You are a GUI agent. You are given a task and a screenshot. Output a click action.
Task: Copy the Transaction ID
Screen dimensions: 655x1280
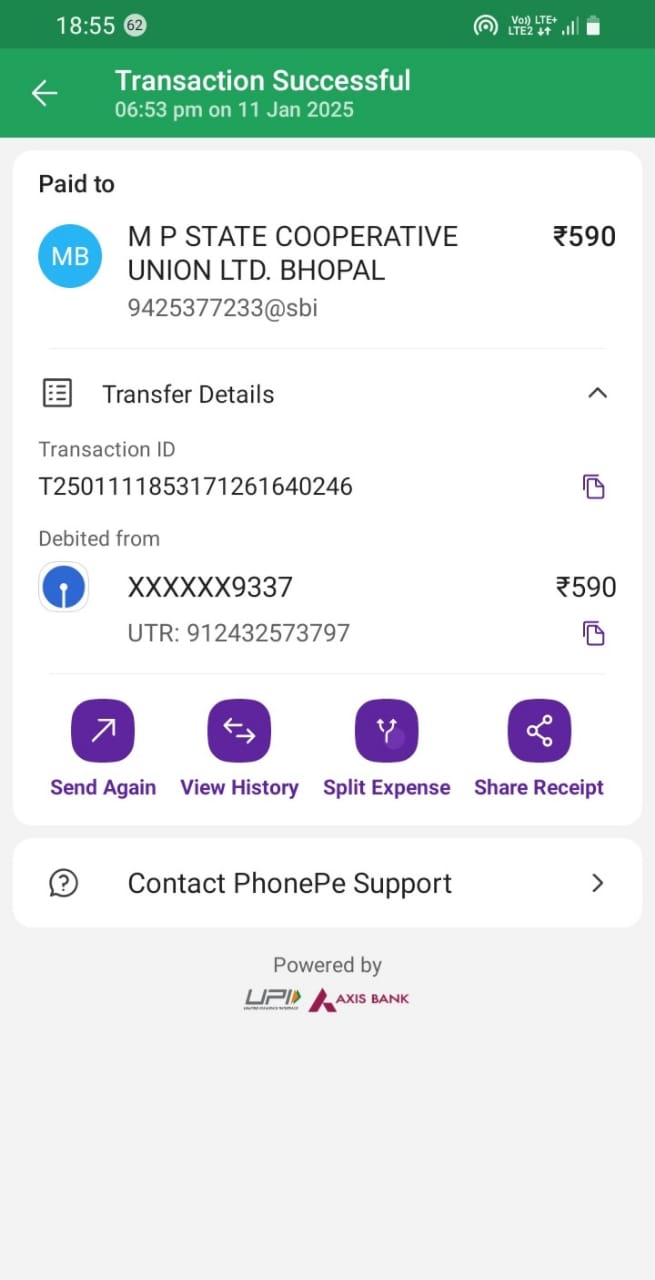(x=594, y=487)
